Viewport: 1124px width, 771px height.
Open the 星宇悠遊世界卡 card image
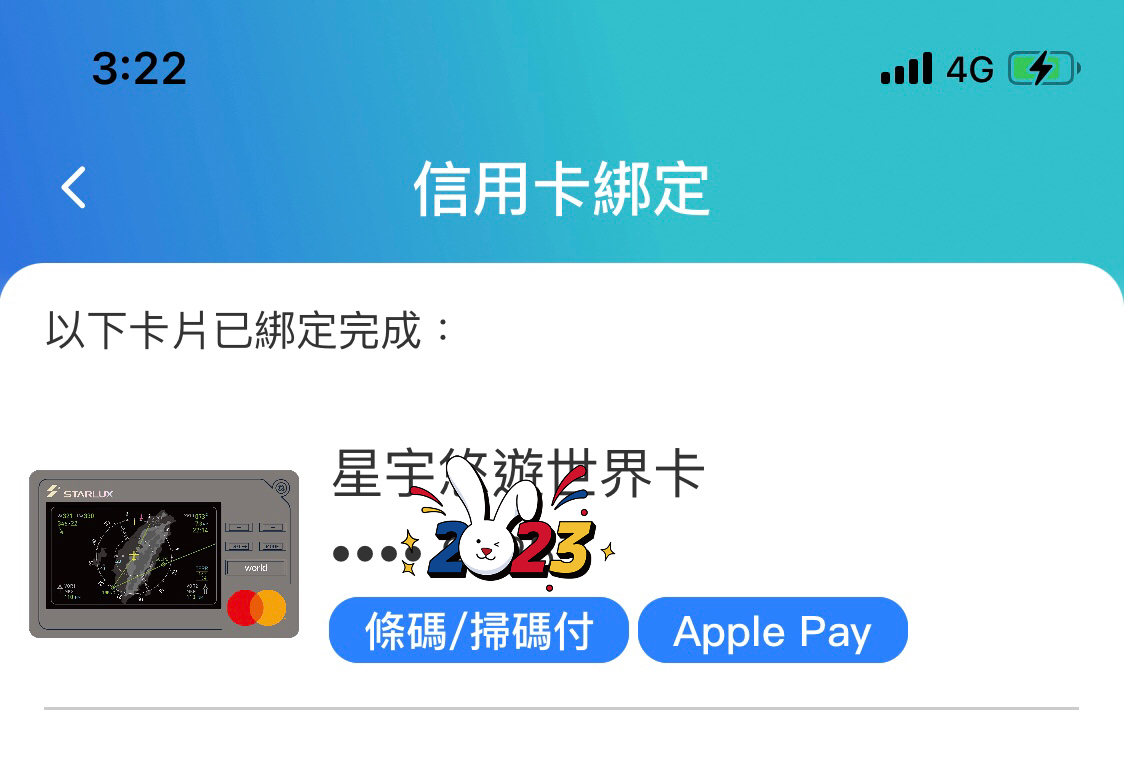point(164,554)
